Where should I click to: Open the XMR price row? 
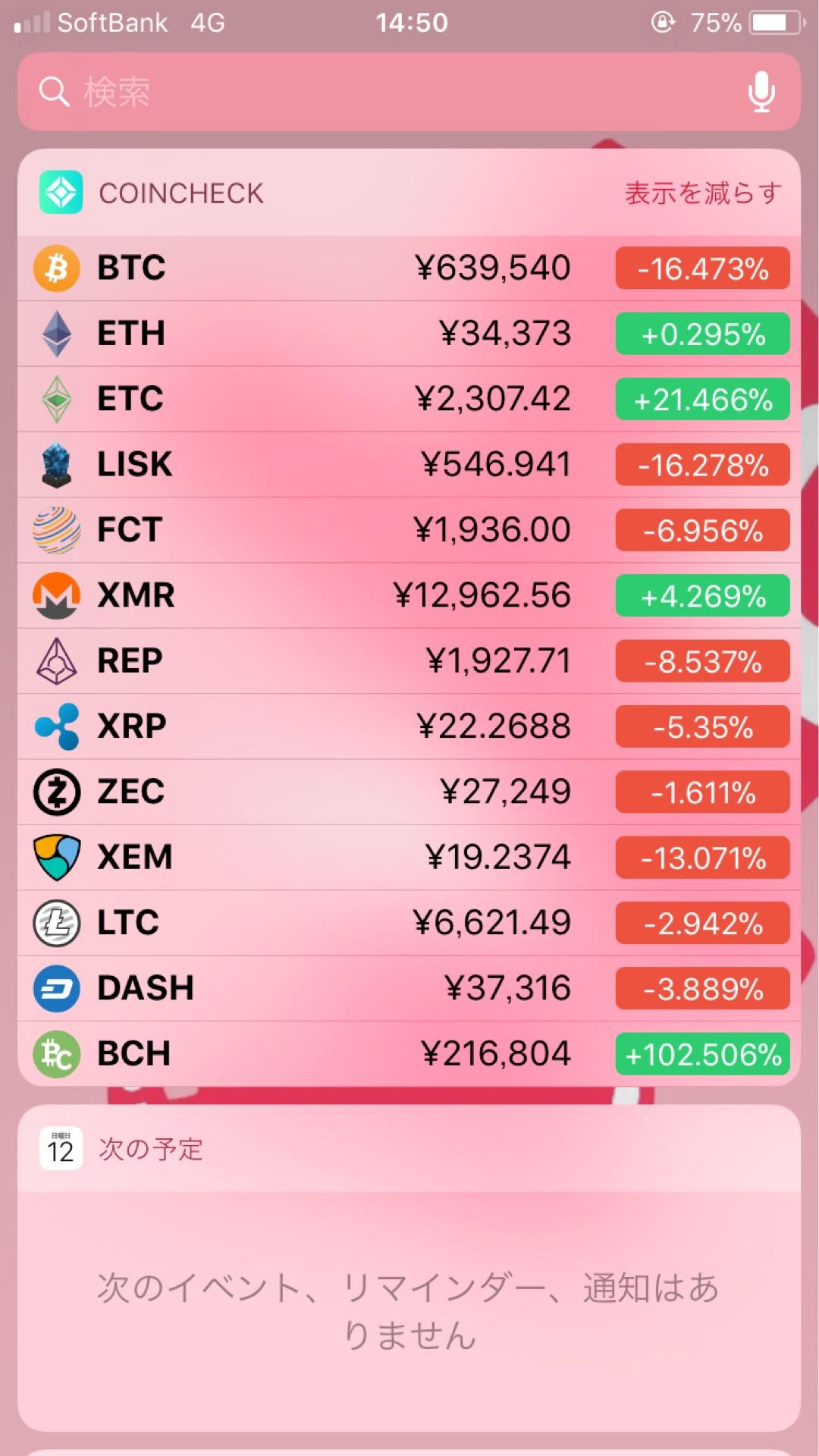[x=409, y=595]
